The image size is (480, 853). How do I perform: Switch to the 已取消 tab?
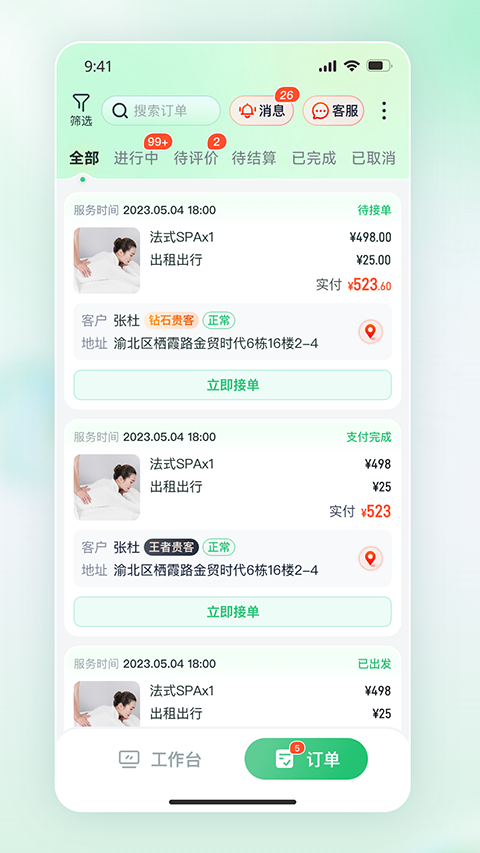tap(373, 158)
